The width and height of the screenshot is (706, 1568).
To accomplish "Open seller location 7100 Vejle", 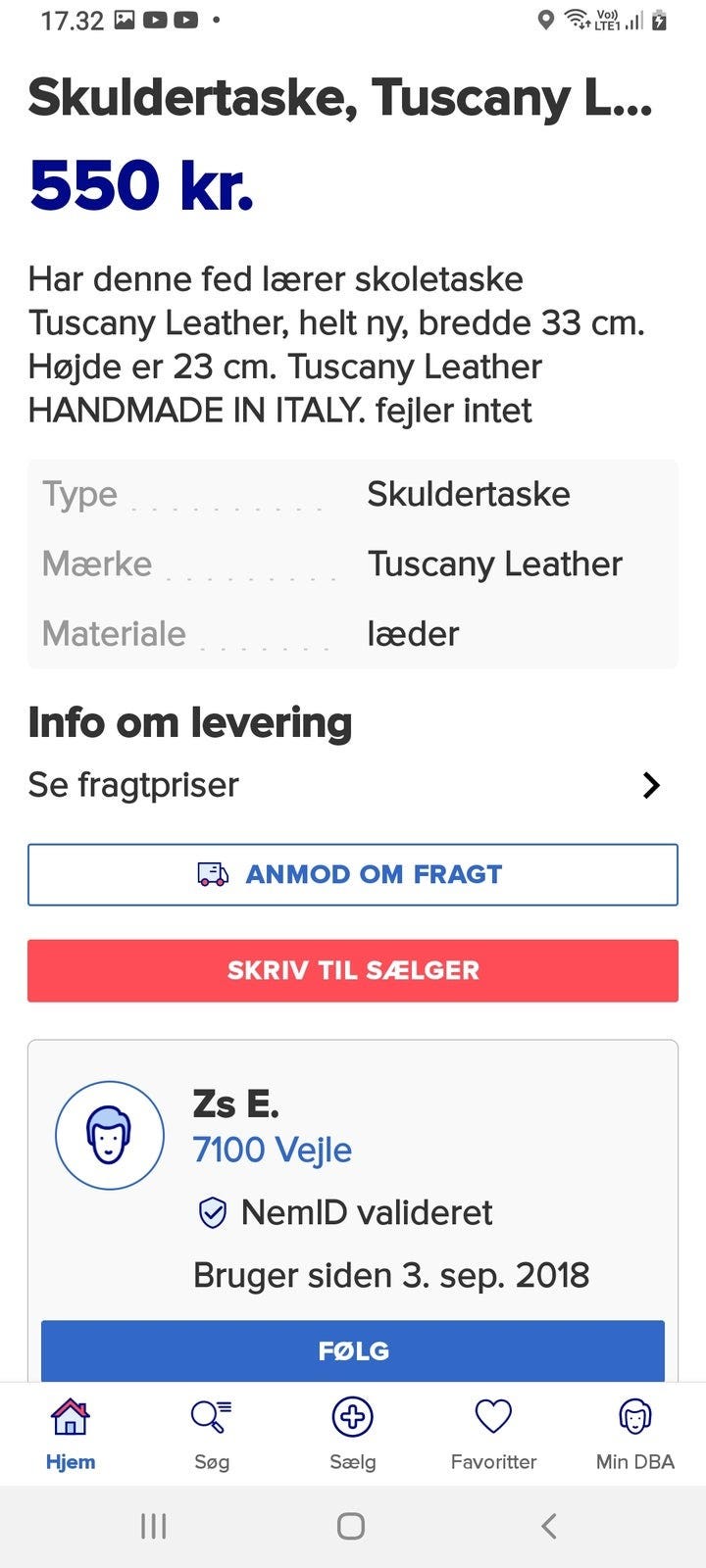I will pyautogui.click(x=273, y=1150).
